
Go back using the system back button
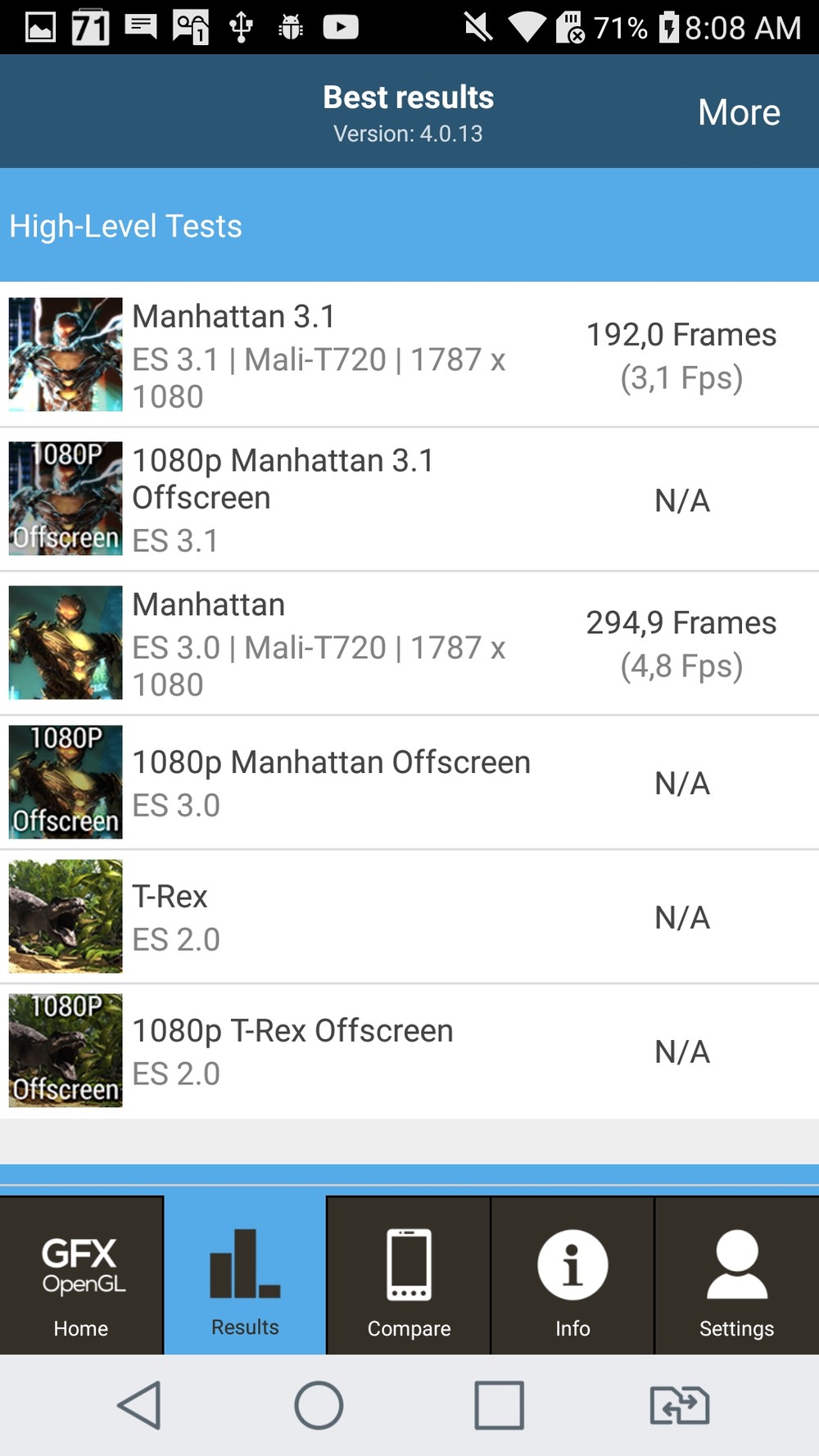[x=140, y=1405]
